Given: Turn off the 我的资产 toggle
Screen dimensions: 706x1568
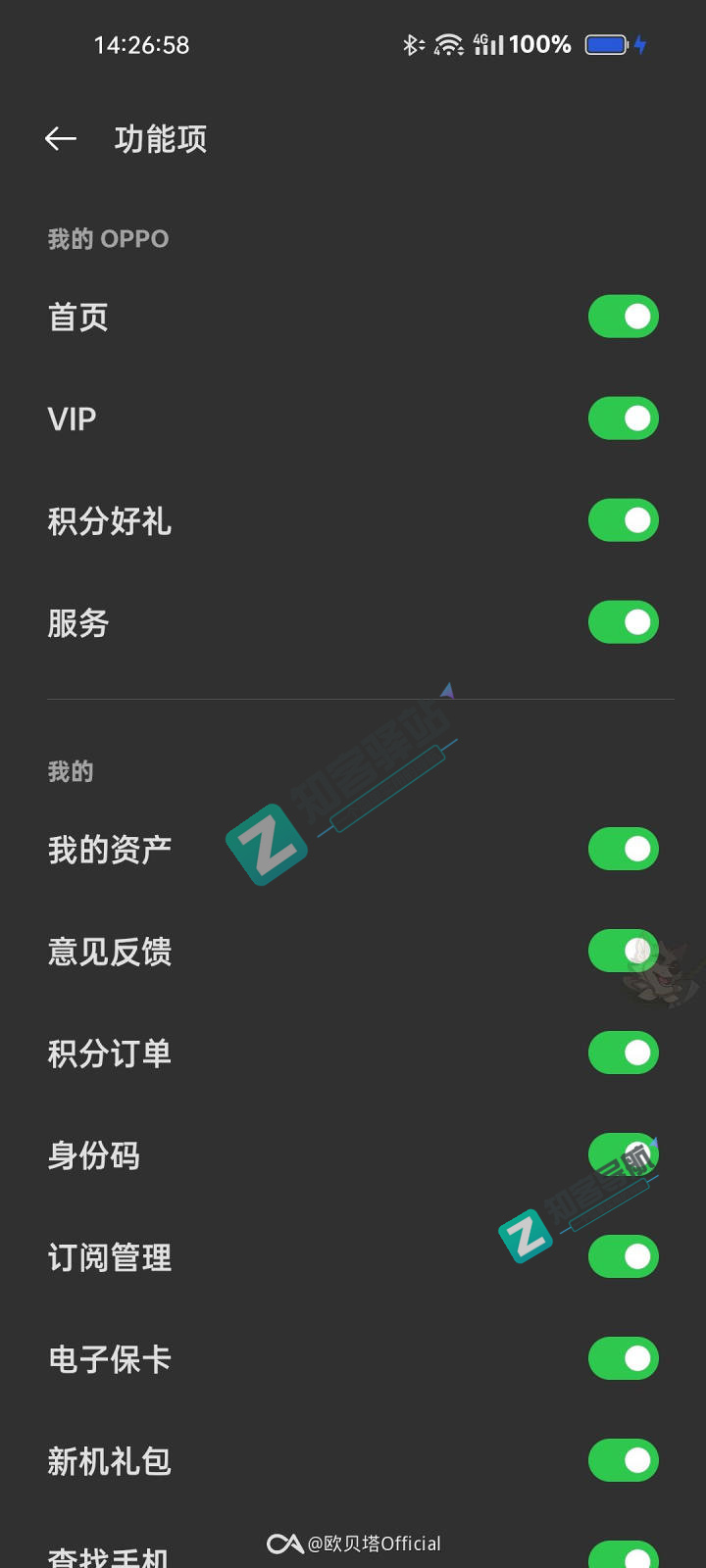Looking at the screenshot, I should [623, 849].
